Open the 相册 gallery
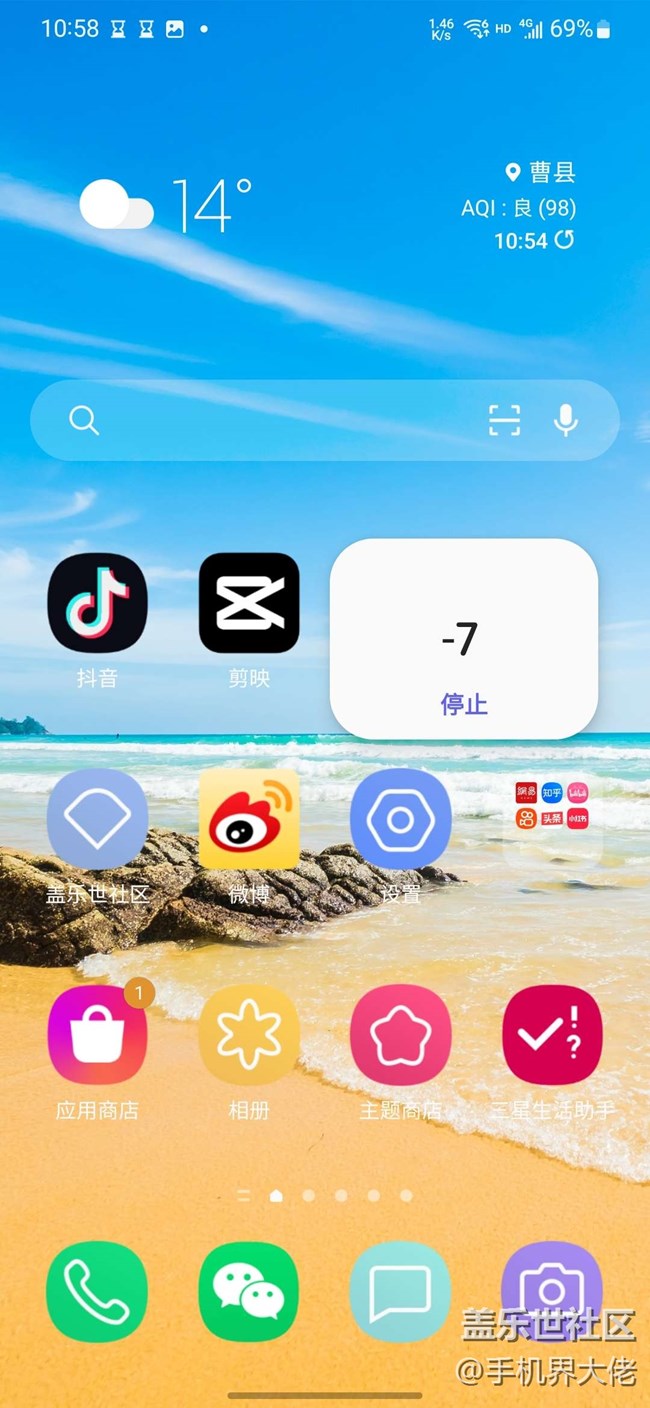 point(249,1035)
